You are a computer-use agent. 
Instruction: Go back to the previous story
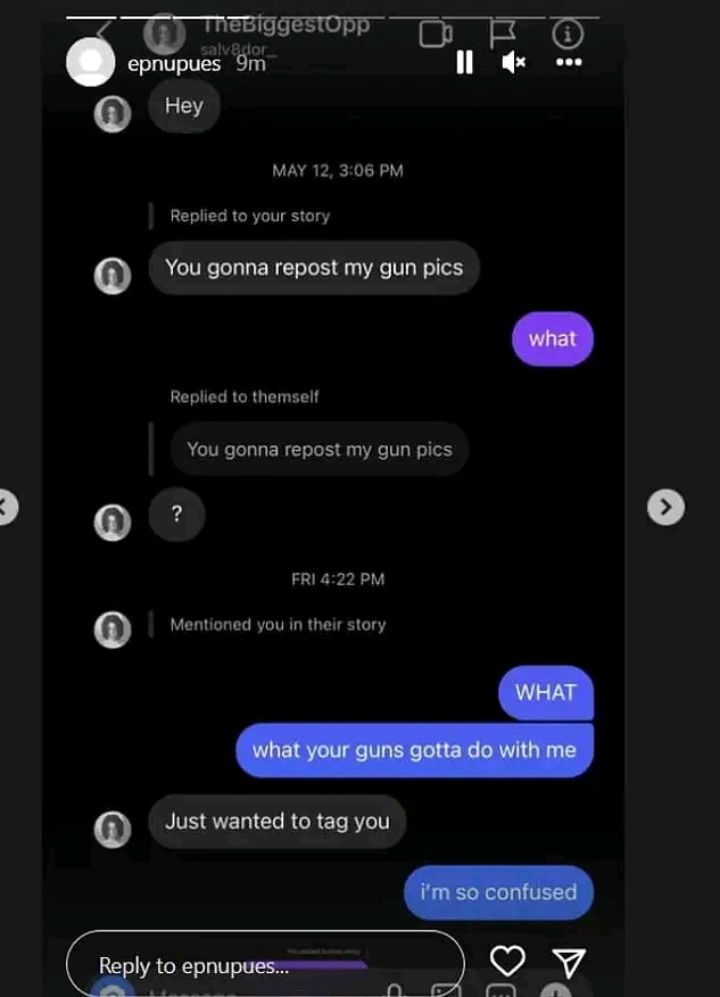[6, 507]
